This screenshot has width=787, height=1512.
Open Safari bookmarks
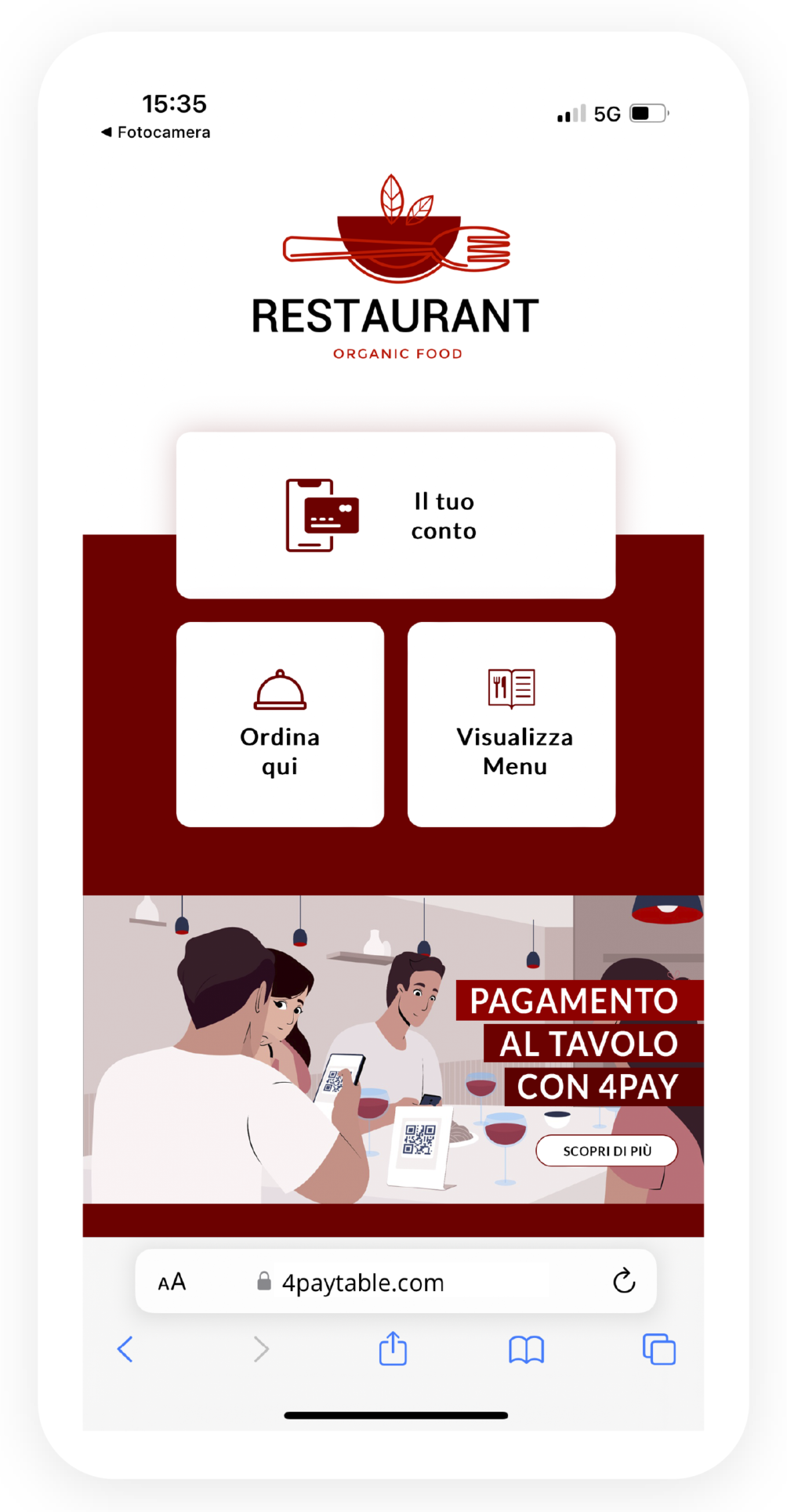pos(526,1349)
